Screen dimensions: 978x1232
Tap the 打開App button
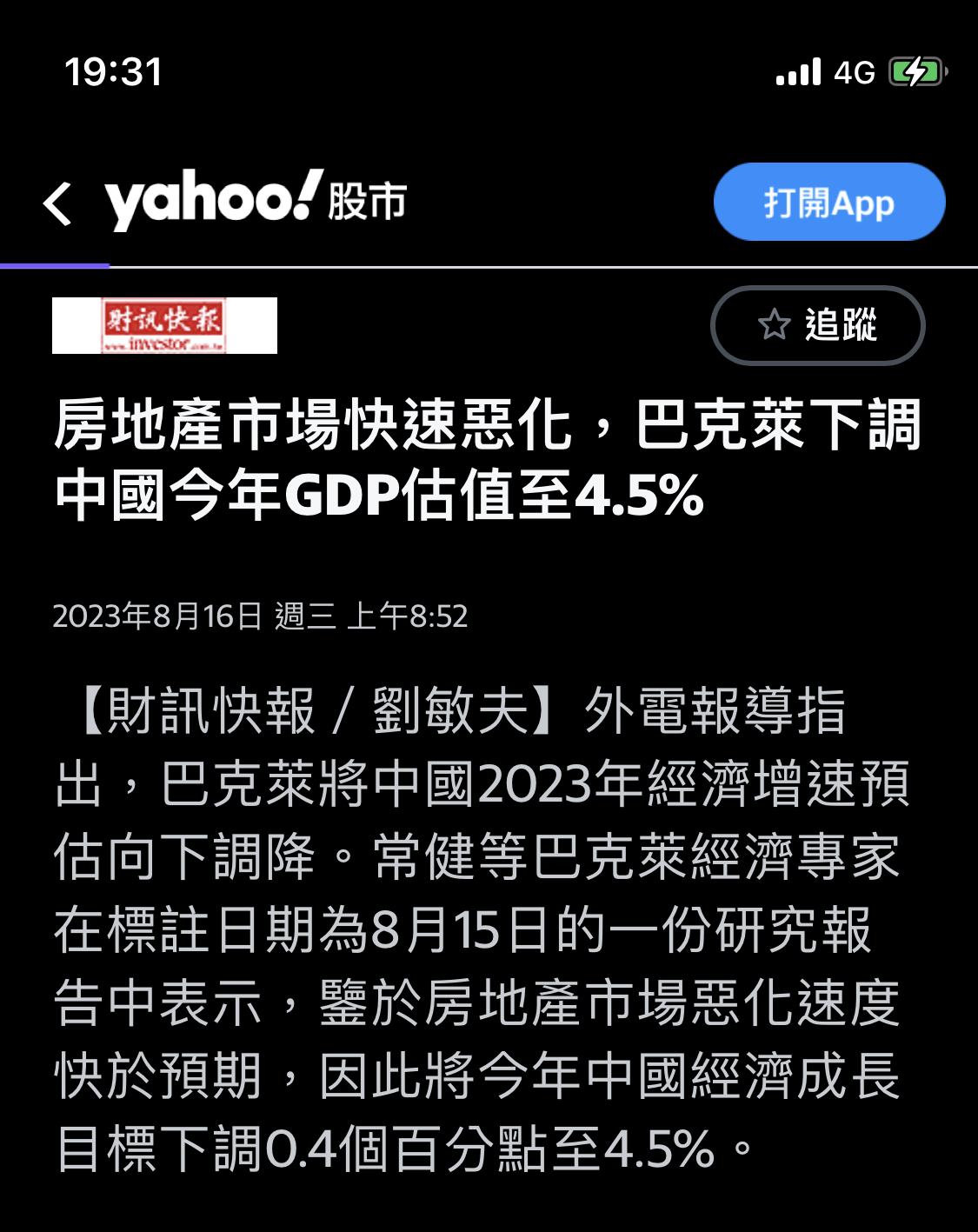click(828, 203)
